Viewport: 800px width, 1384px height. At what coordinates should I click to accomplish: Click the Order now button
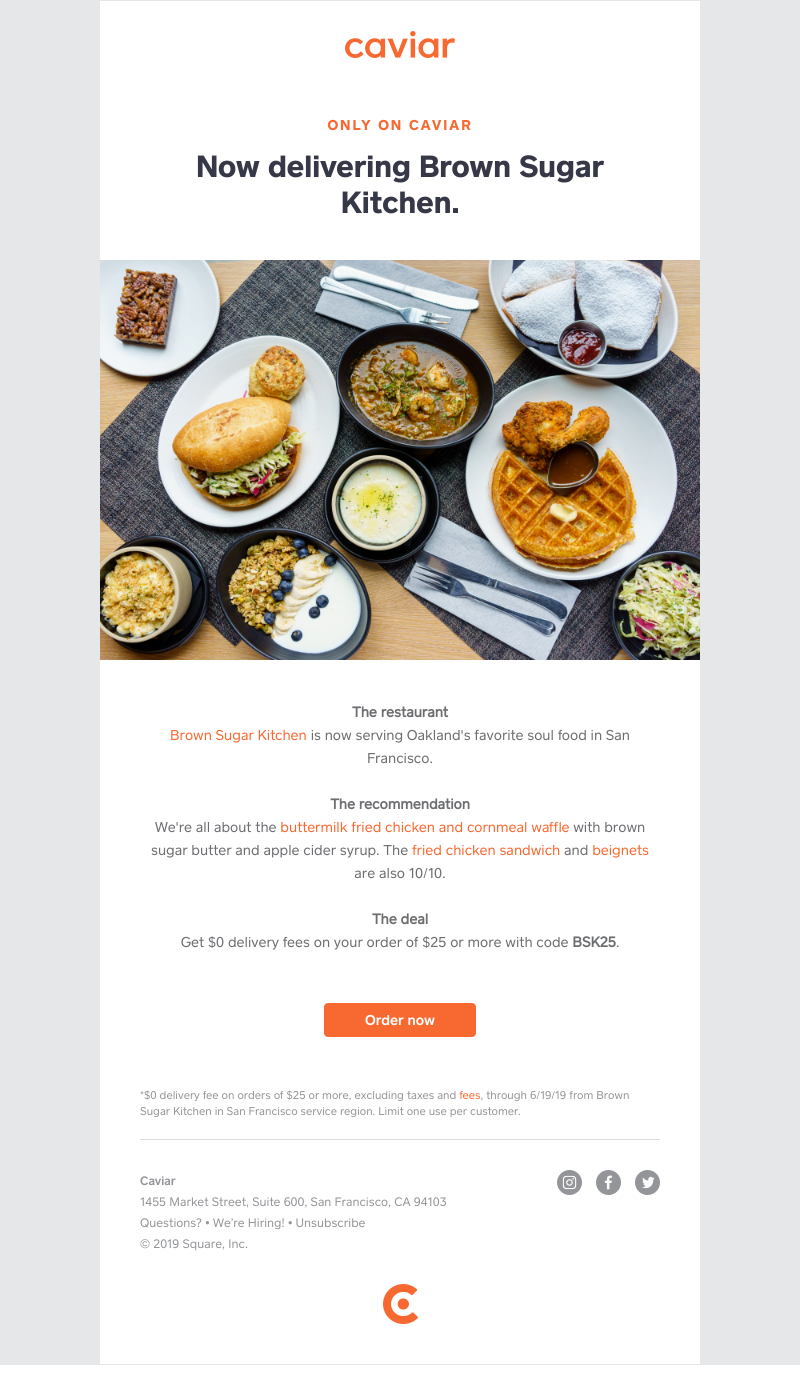[x=399, y=1020]
